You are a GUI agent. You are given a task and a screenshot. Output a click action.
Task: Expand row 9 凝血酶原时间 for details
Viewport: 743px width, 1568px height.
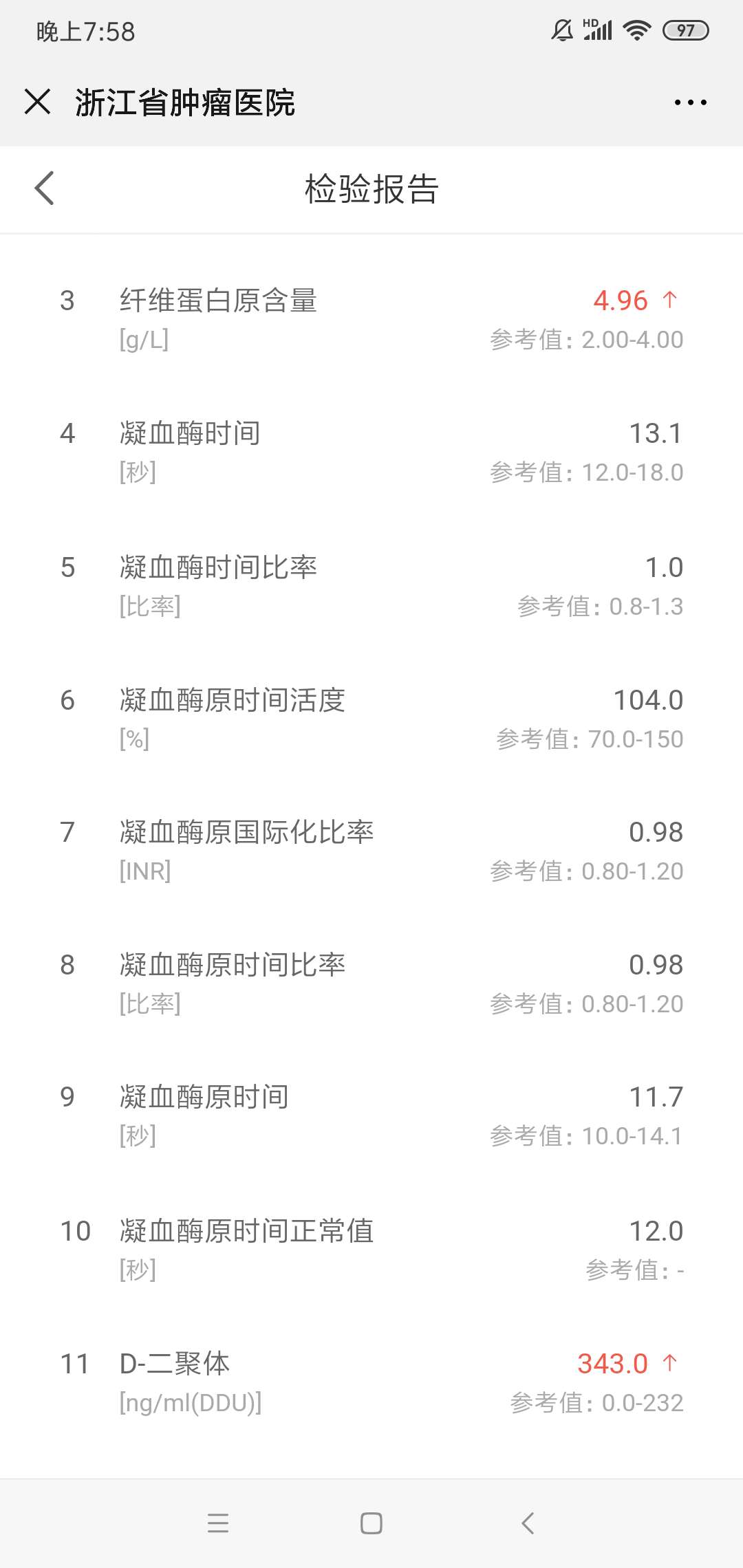(371, 1116)
